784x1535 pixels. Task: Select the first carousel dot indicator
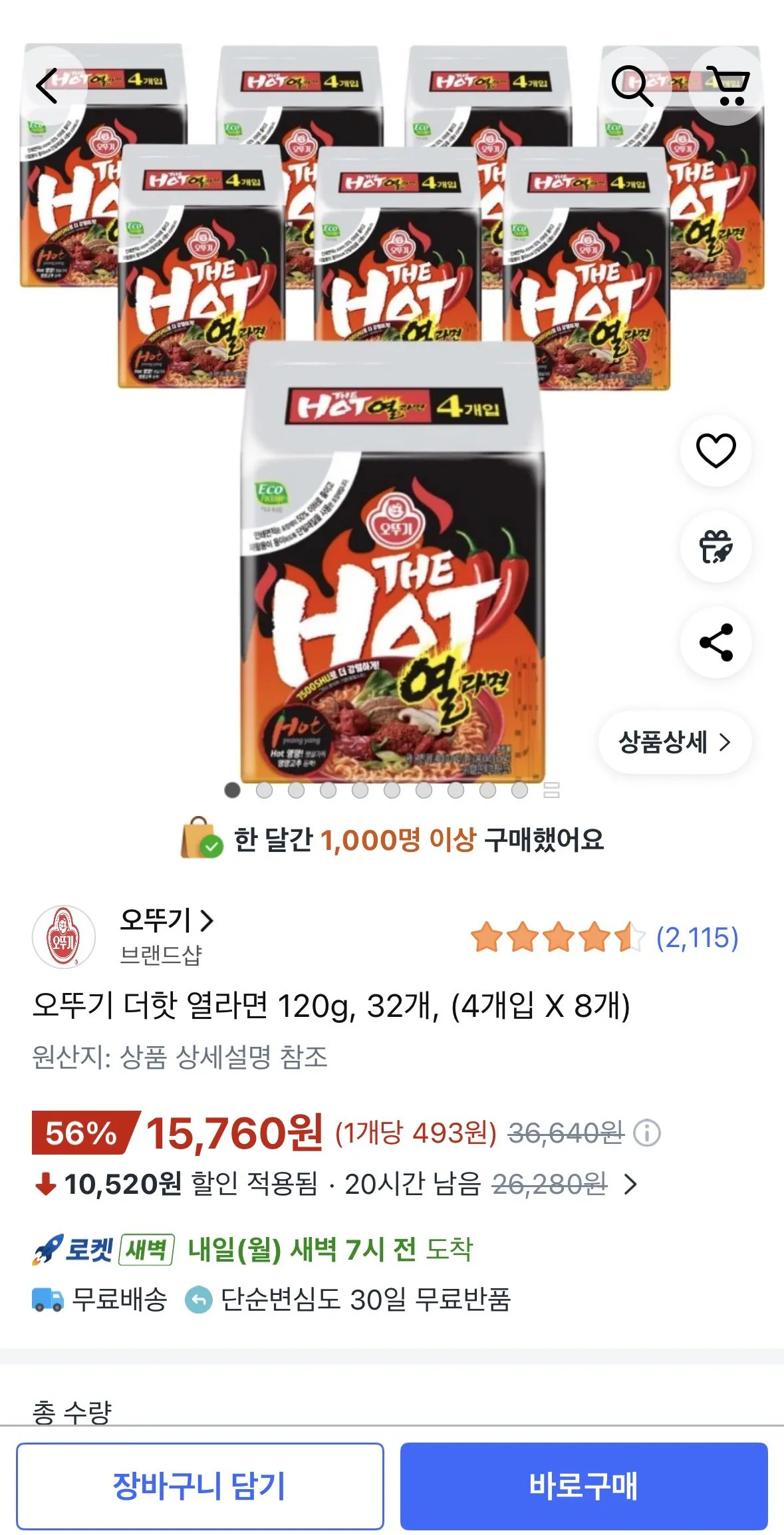click(x=232, y=791)
